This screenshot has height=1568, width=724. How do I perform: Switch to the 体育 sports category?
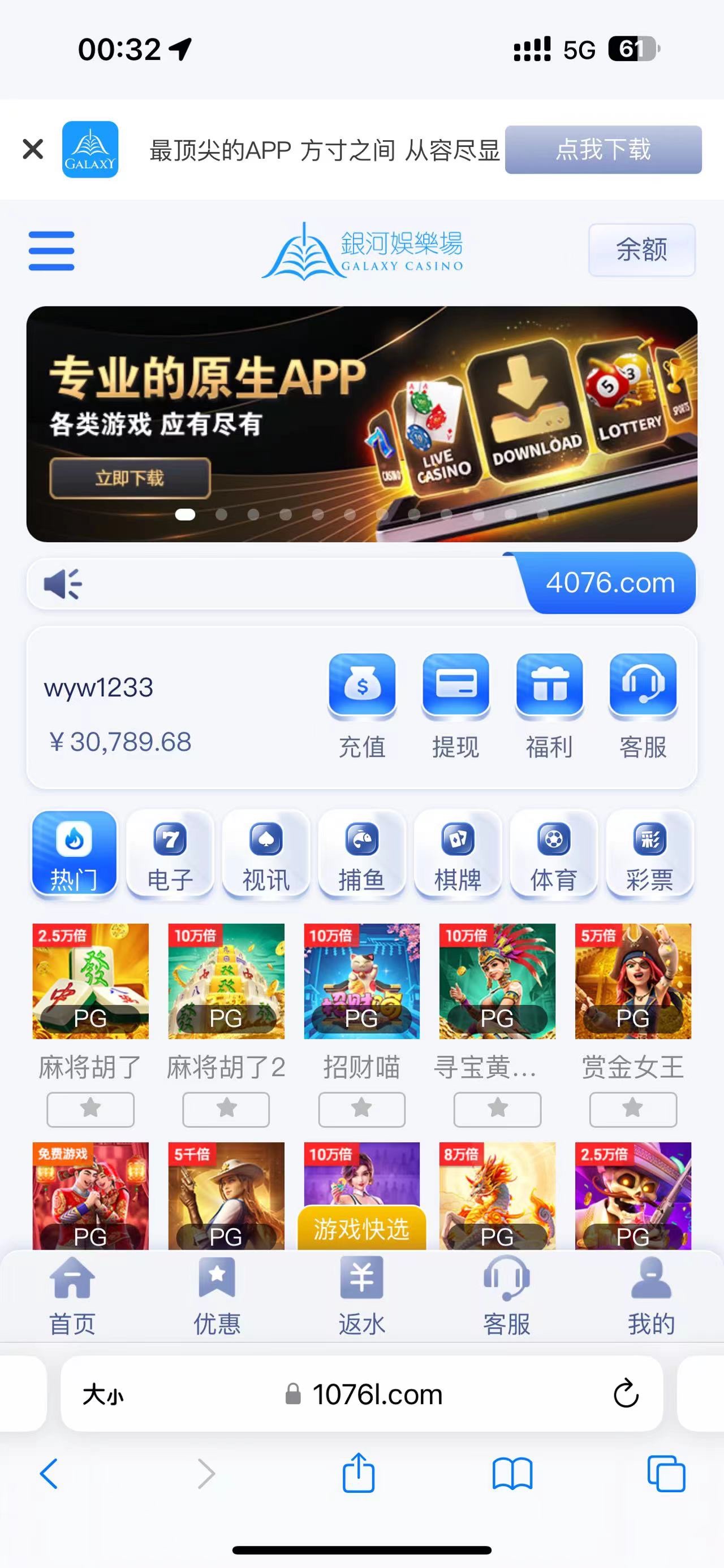pos(554,854)
